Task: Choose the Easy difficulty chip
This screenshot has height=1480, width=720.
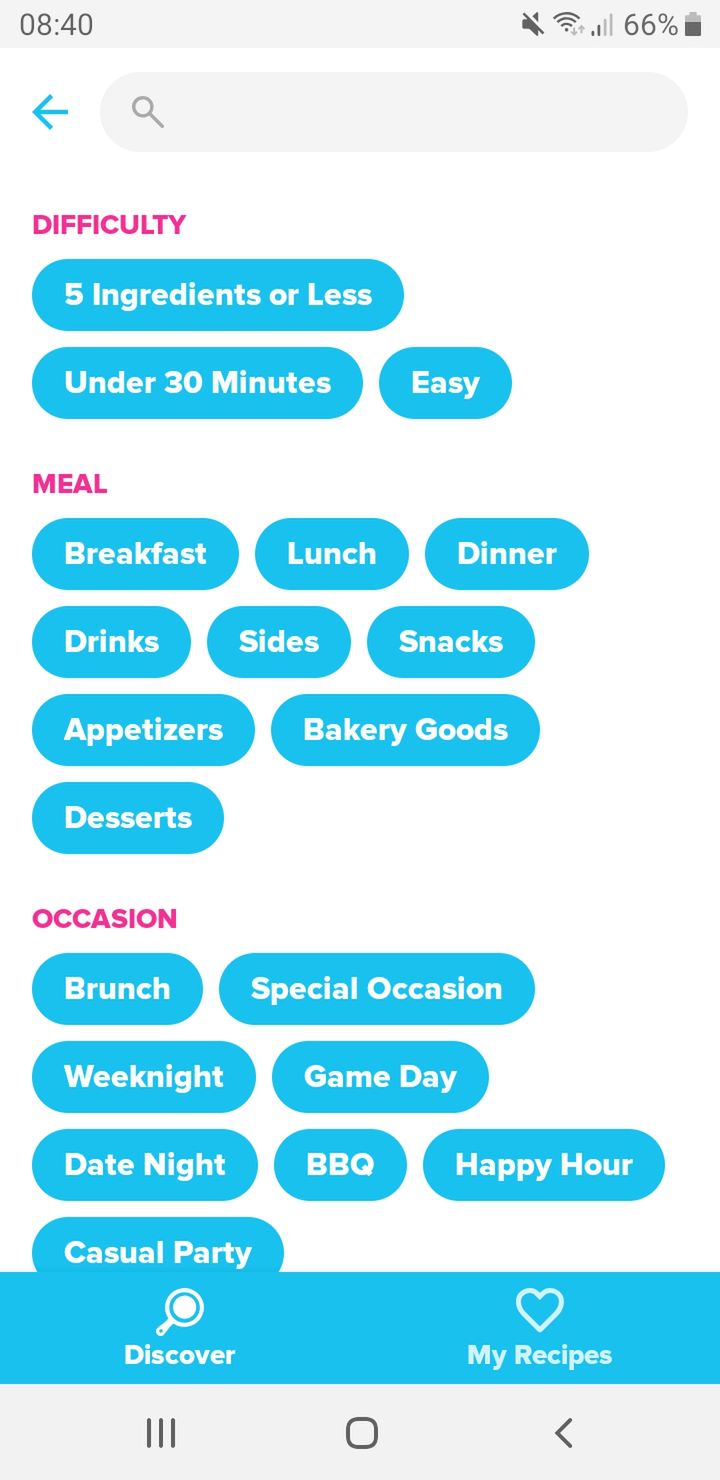Action: 445,383
